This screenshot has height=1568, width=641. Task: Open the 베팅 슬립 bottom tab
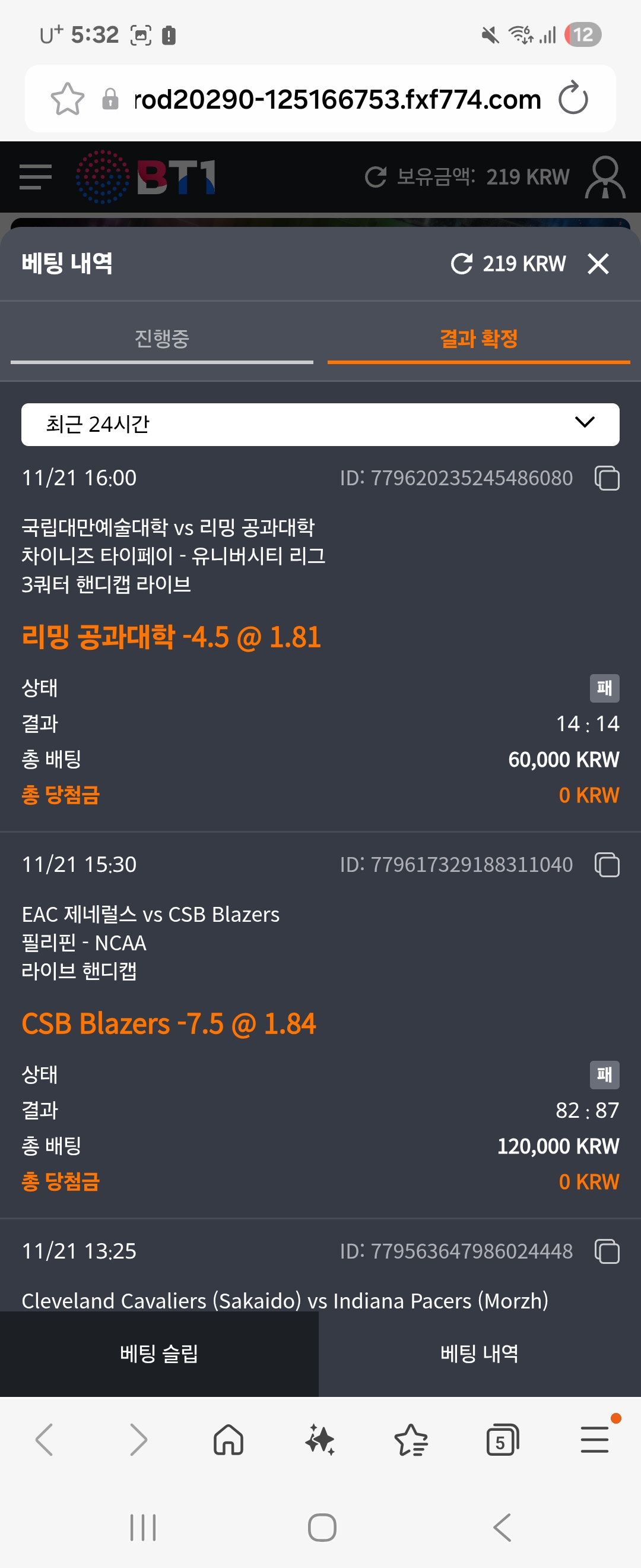point(159,1354)
